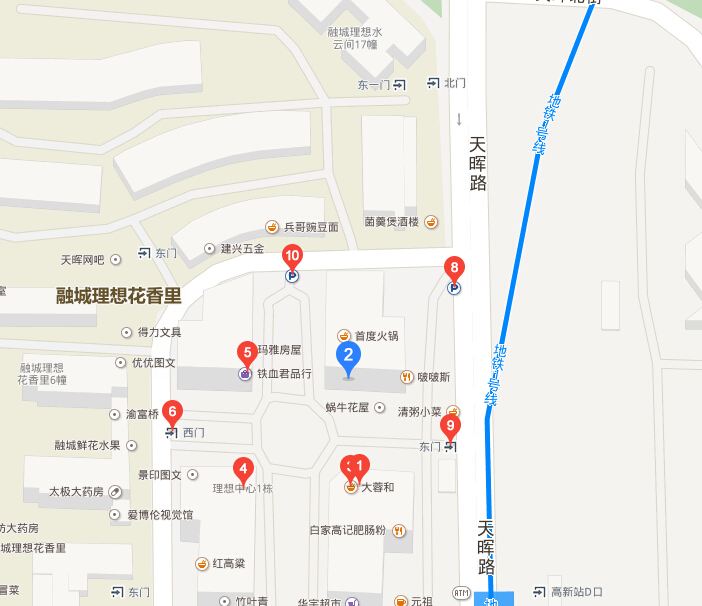Select red marker number 10
The image size is (702, 606).
pos(292,256)
